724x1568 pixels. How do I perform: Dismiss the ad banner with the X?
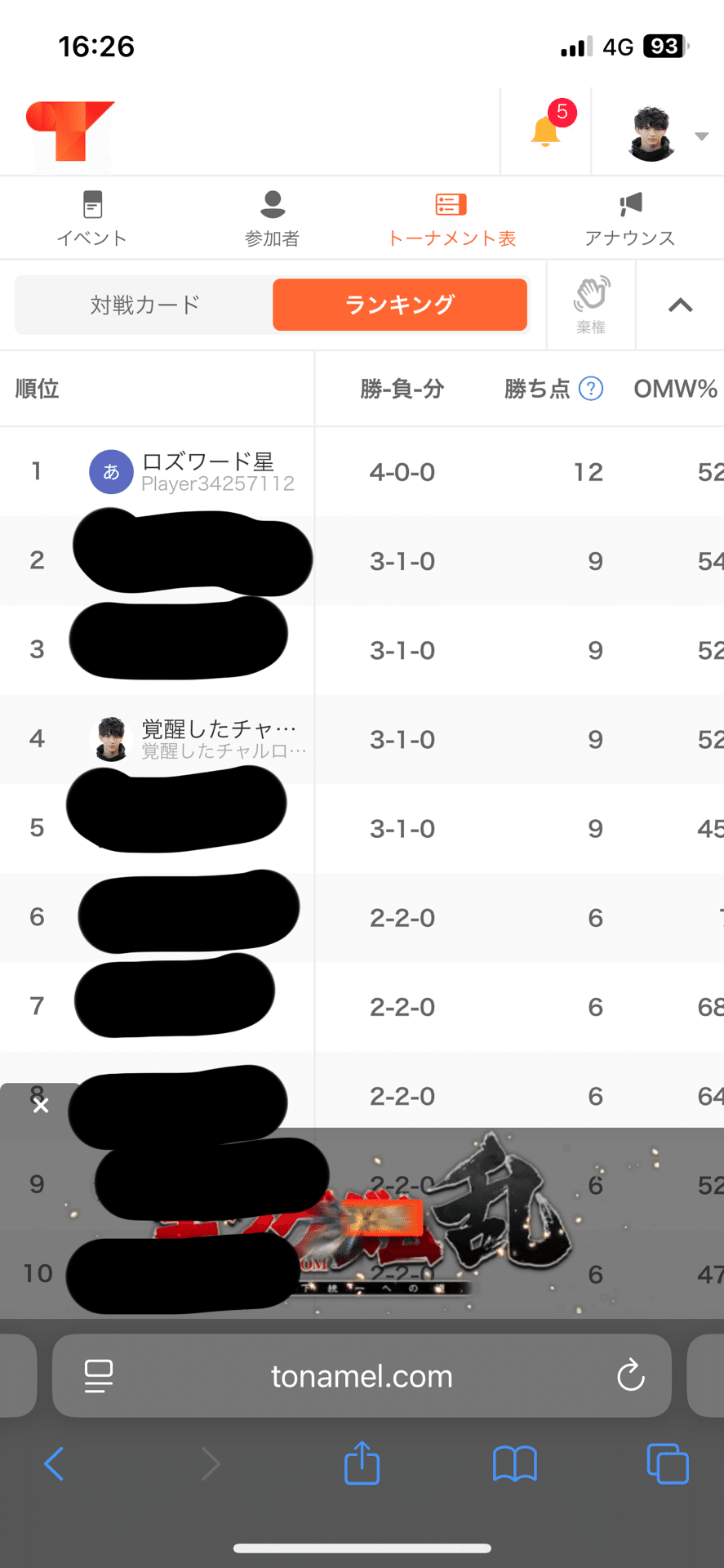click(41, 1105)
